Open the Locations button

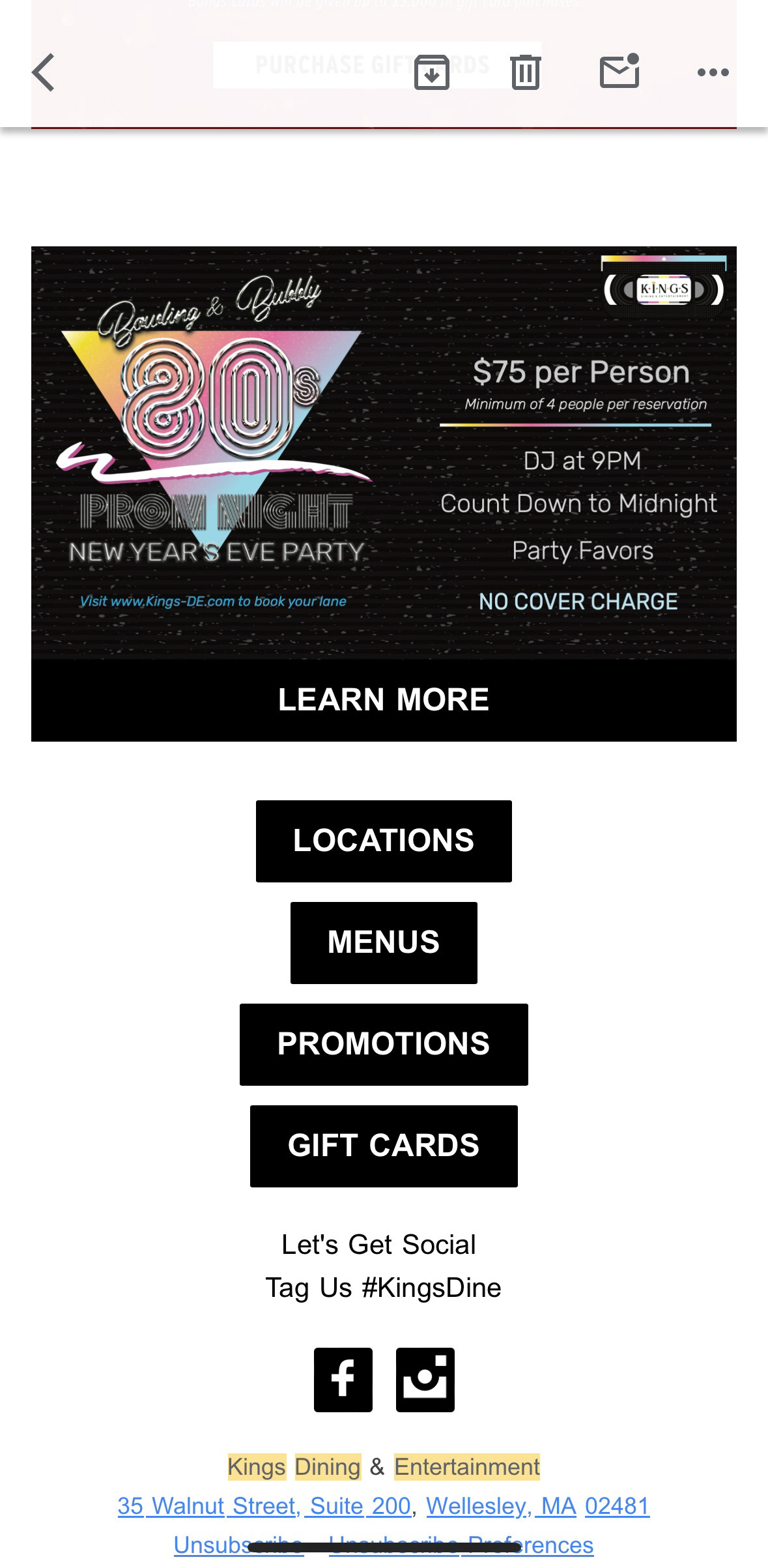point(384,841)
